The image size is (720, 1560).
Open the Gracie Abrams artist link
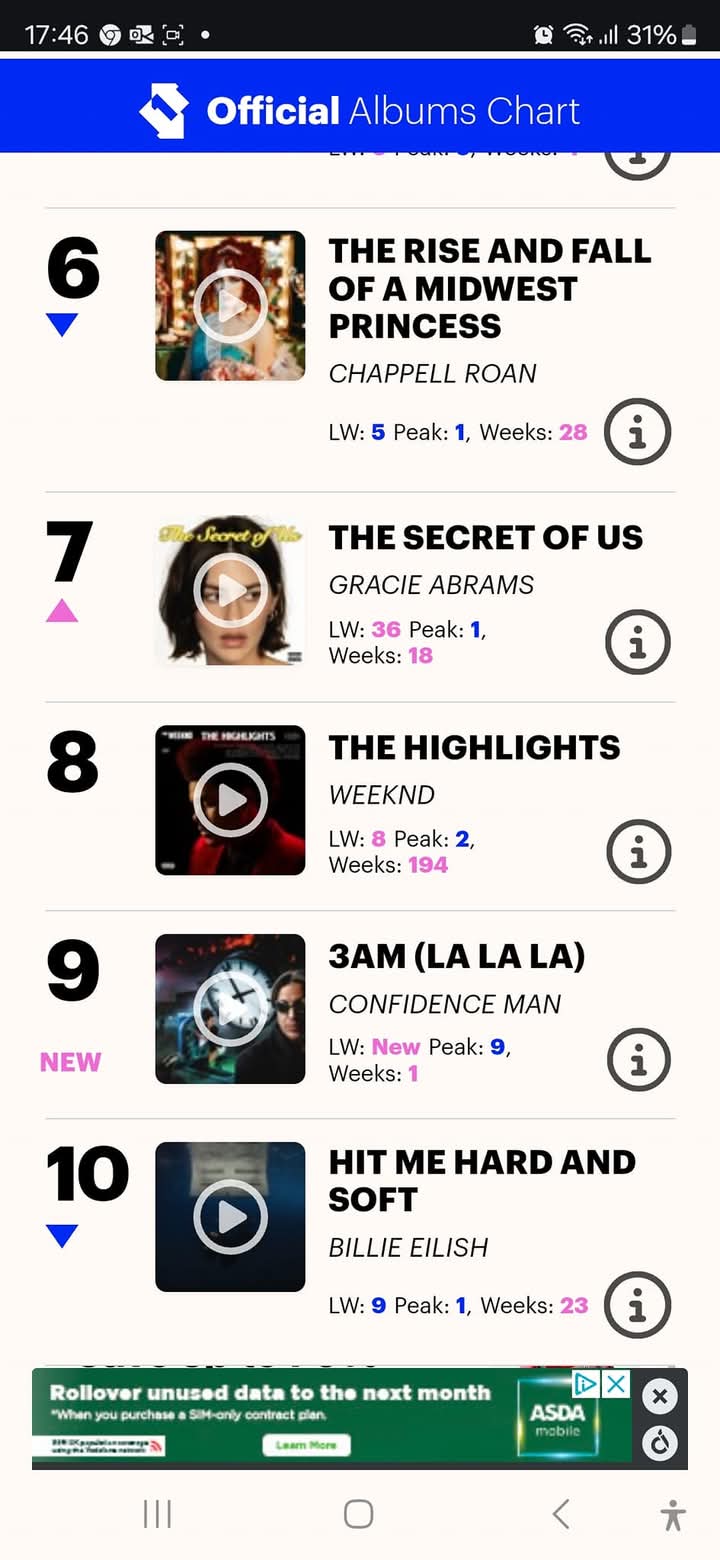click(431, 585)
